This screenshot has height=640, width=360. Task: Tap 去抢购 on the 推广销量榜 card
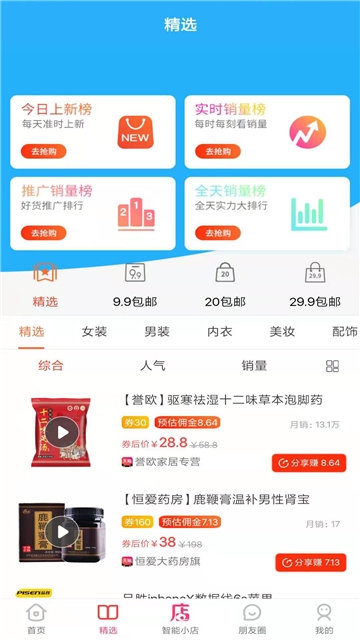pyautogui.click(x=43, y=233)
